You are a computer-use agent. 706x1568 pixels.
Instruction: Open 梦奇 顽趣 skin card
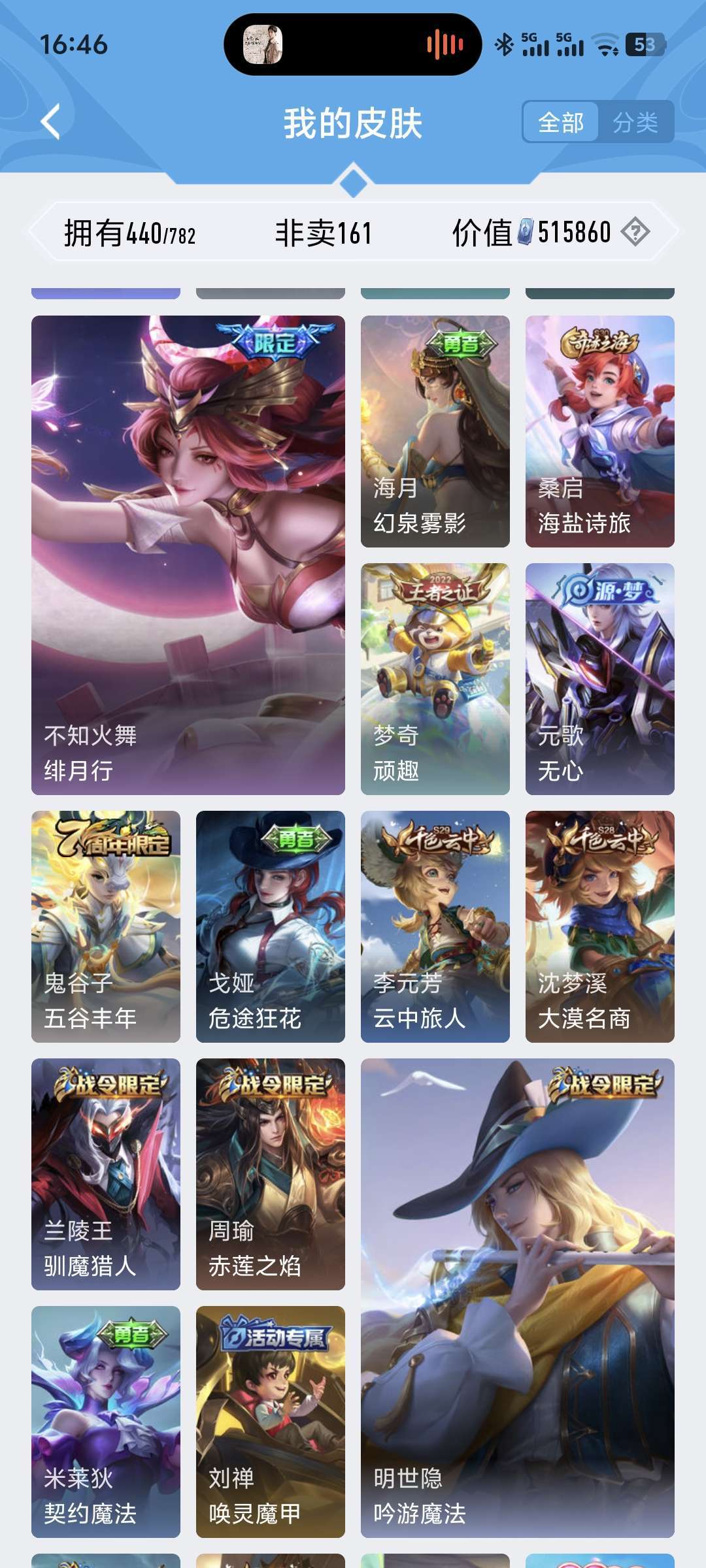click(x=435, y=679)
